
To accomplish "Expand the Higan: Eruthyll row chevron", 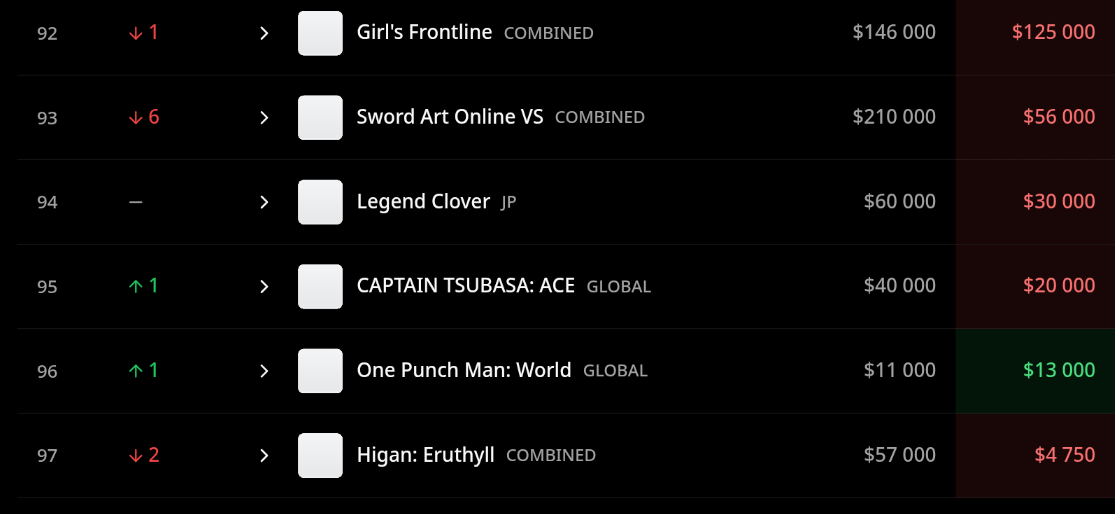I will pyautogui.click(x=264, y=456).
